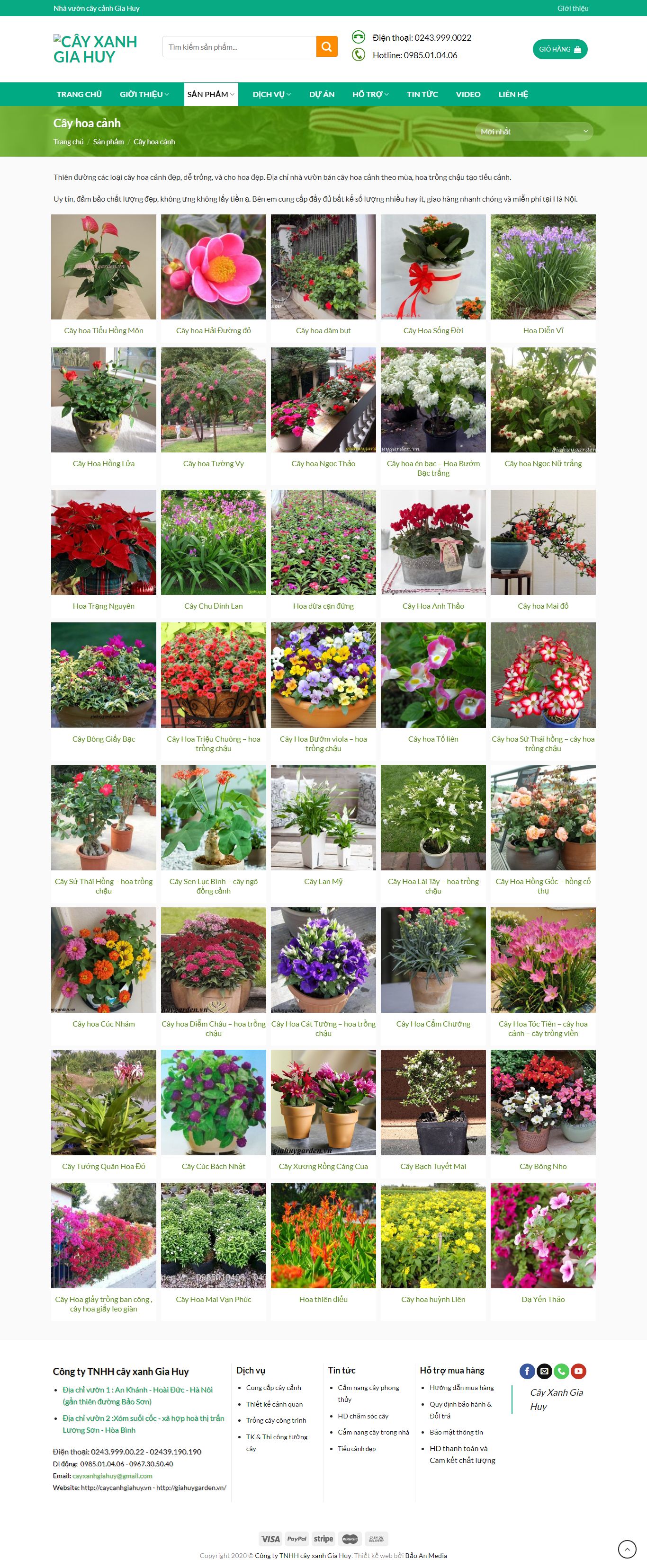Go to the Liên hệ page
The image size is (647, 1568).
click(x=513, y=94)
